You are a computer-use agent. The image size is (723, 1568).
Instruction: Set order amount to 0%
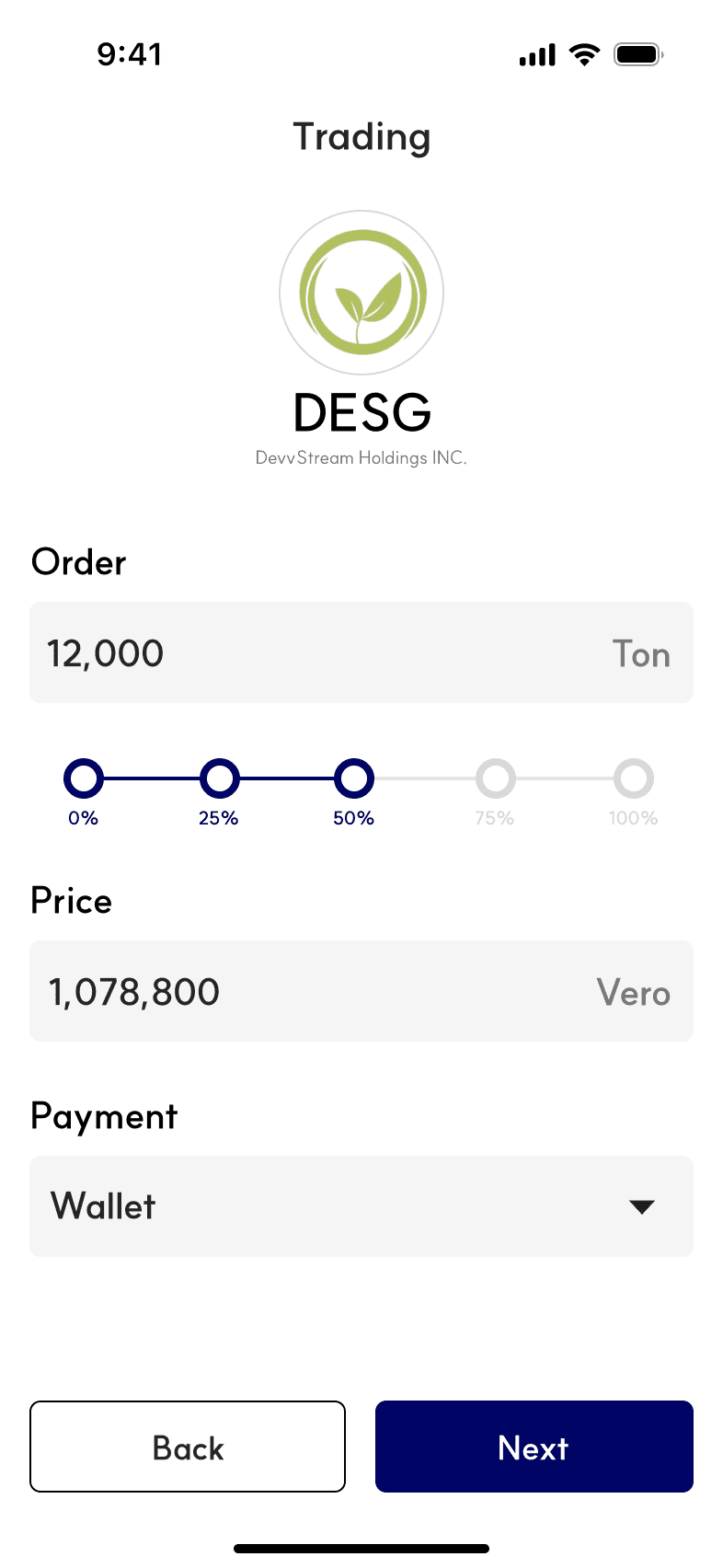pos(84,778)
